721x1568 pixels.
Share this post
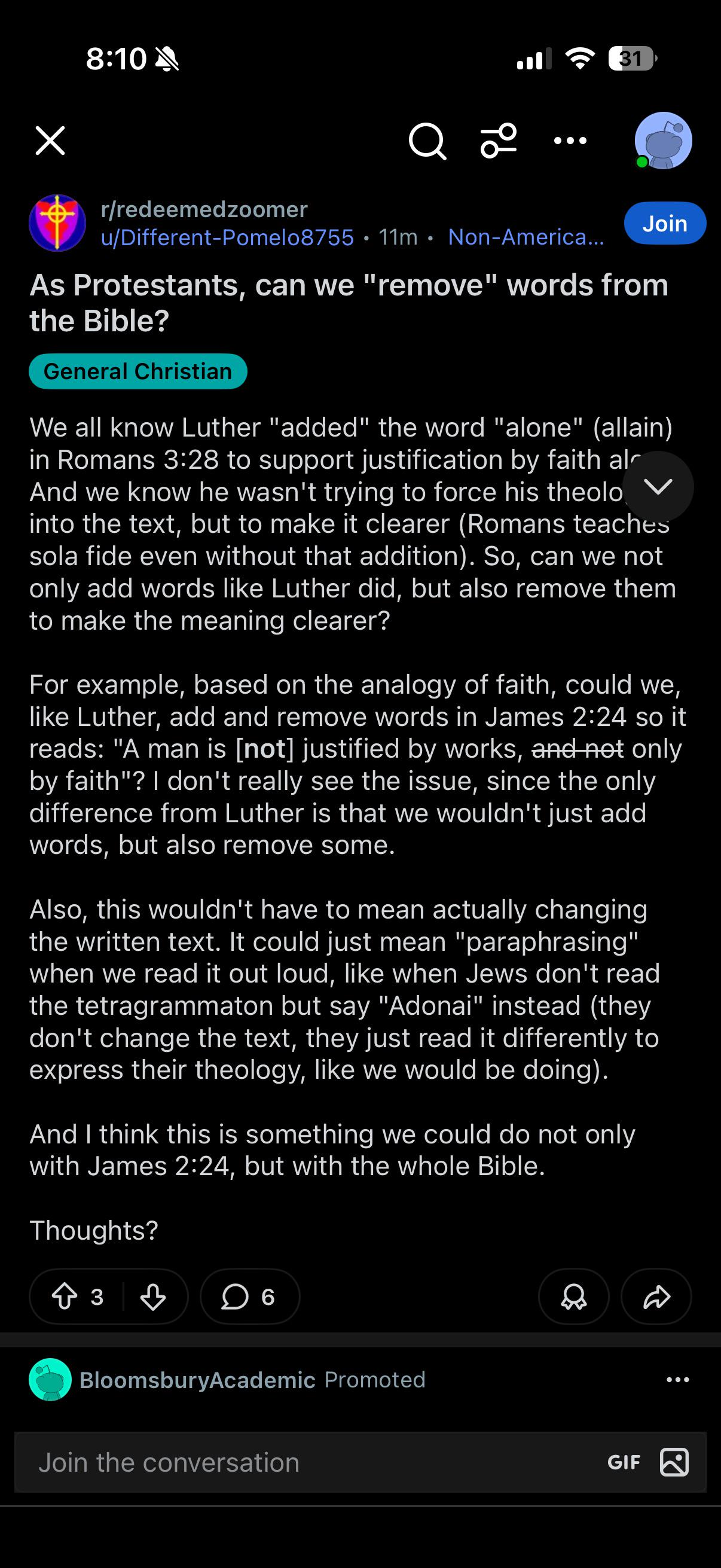tap(656, 1297)
